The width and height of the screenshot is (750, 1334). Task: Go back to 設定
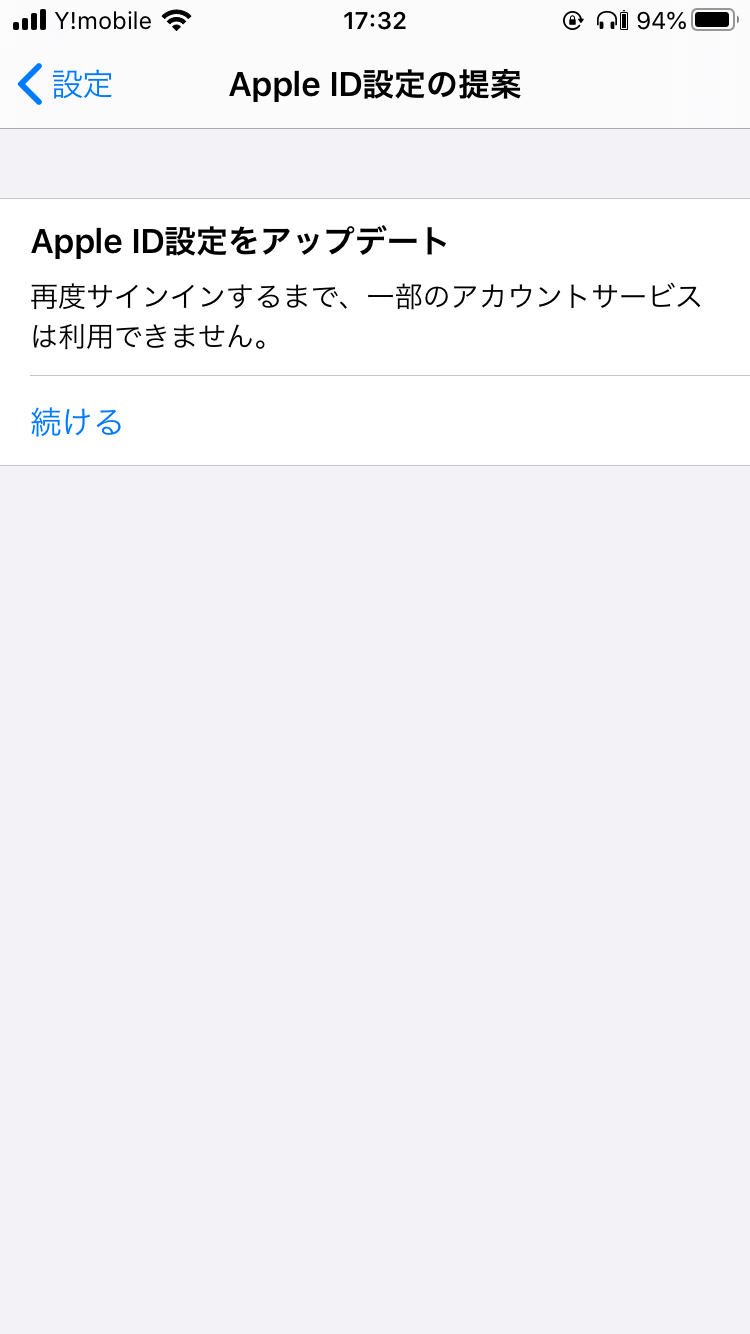coord(66,85)
